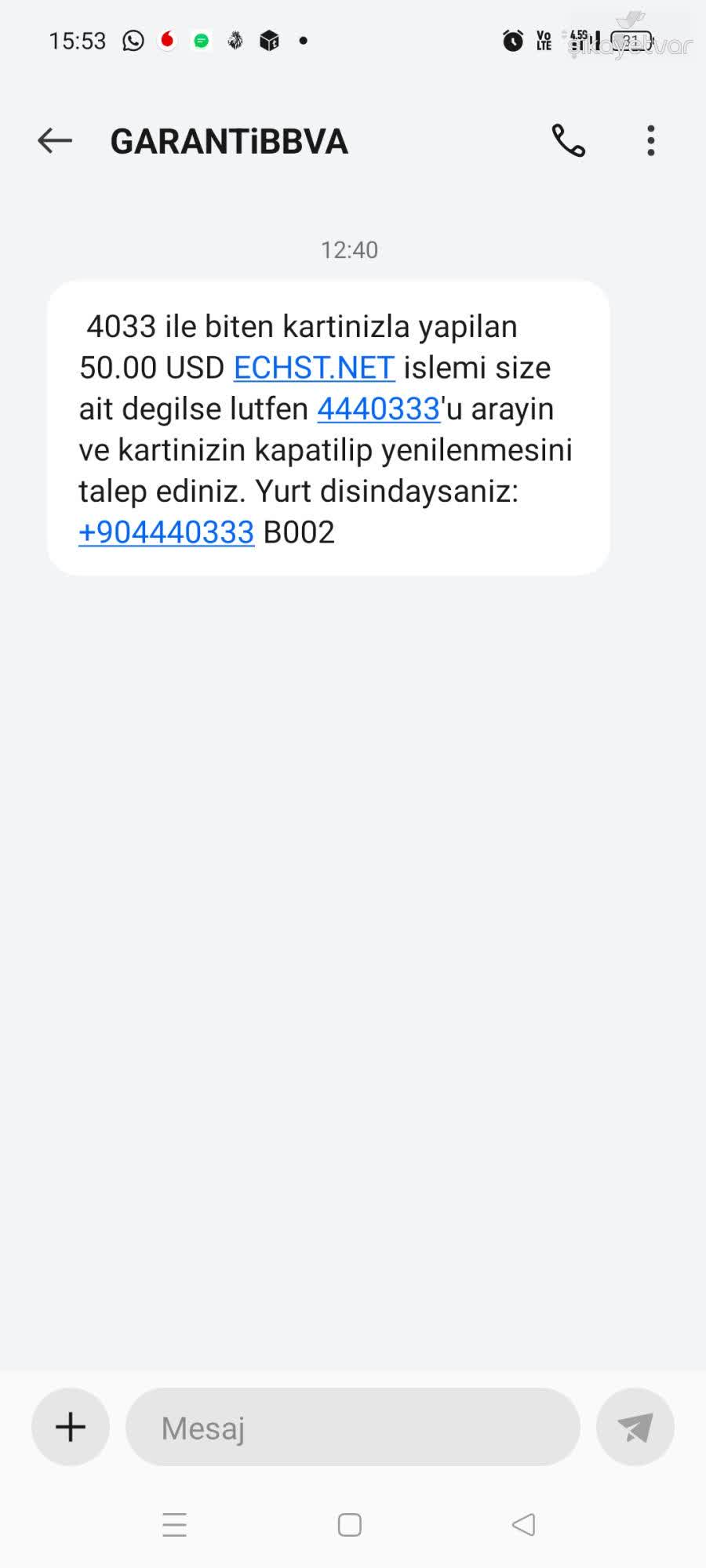
Task: Tap the home button in the navigation bar
Action: point(348,1524)
